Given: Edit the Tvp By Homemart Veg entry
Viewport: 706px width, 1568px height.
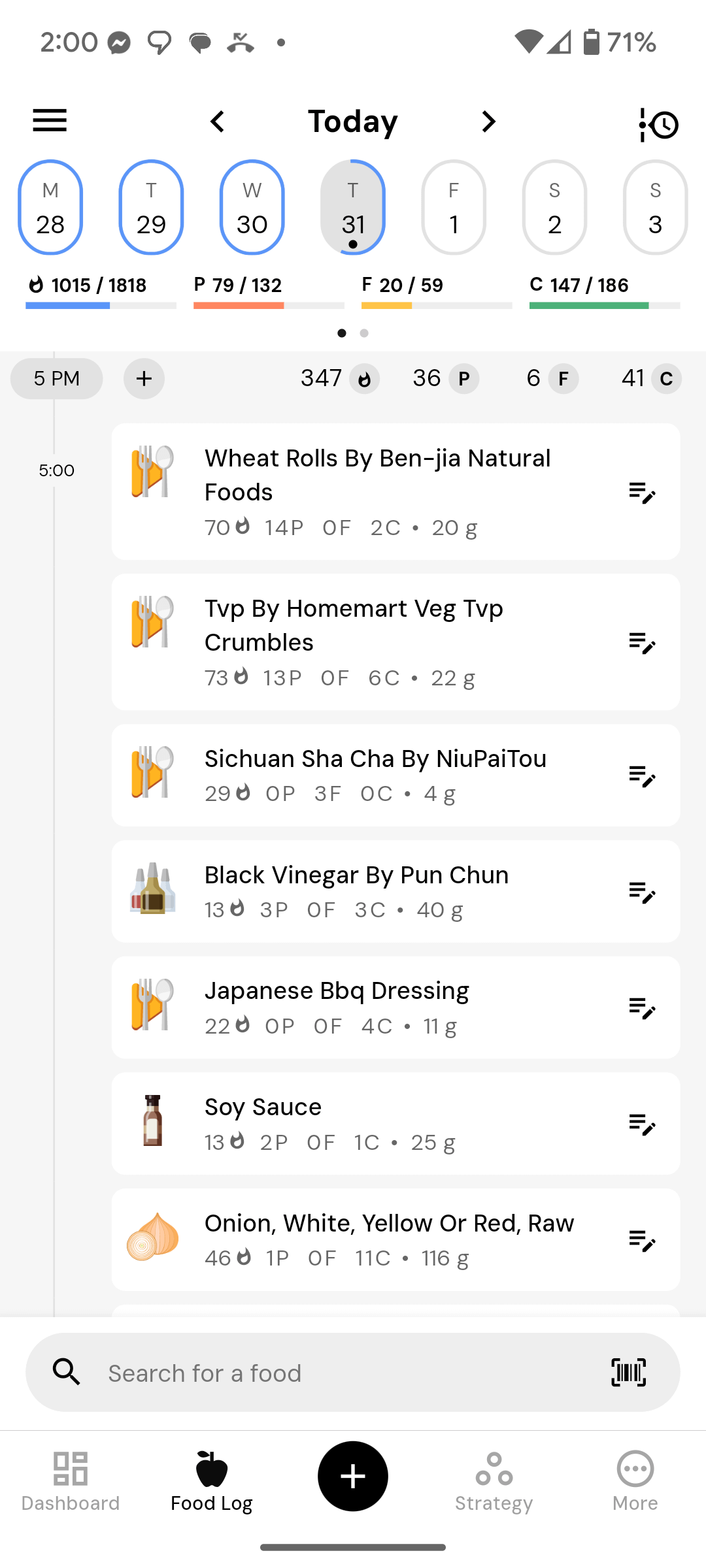Looking at the screenshot, I should [x=642, y=643].
